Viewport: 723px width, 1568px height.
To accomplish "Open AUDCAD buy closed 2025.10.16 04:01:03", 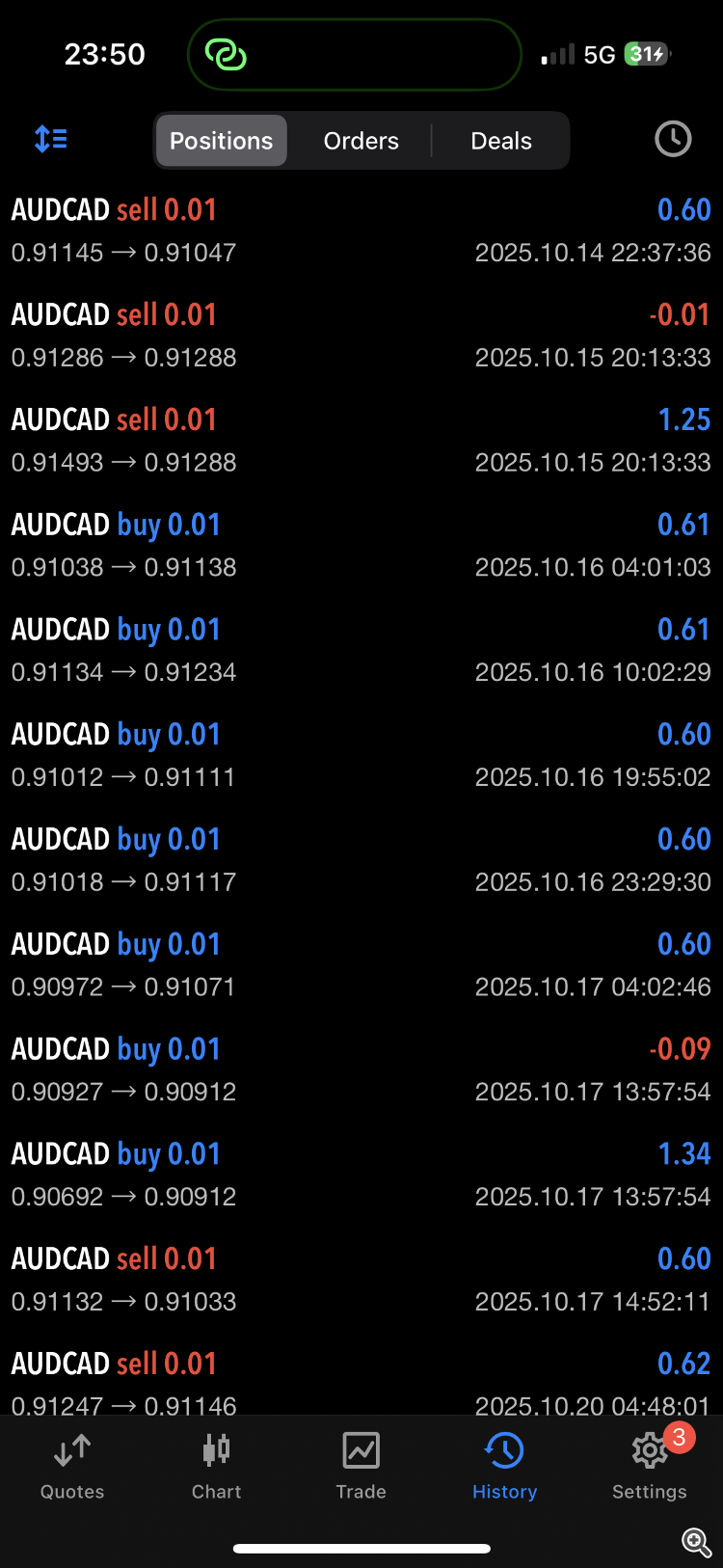I will [361, 546].
